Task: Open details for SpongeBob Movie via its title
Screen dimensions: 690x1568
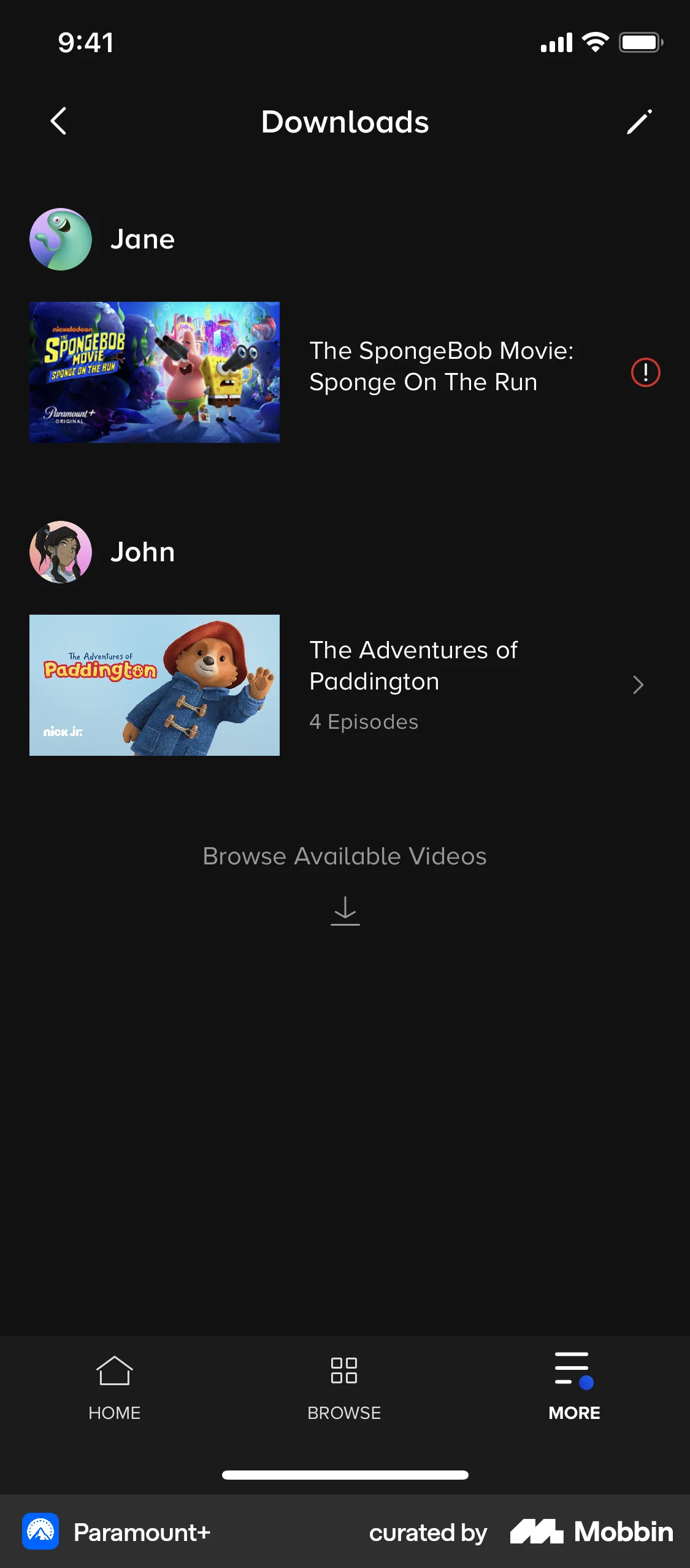Action: (441, 366)
